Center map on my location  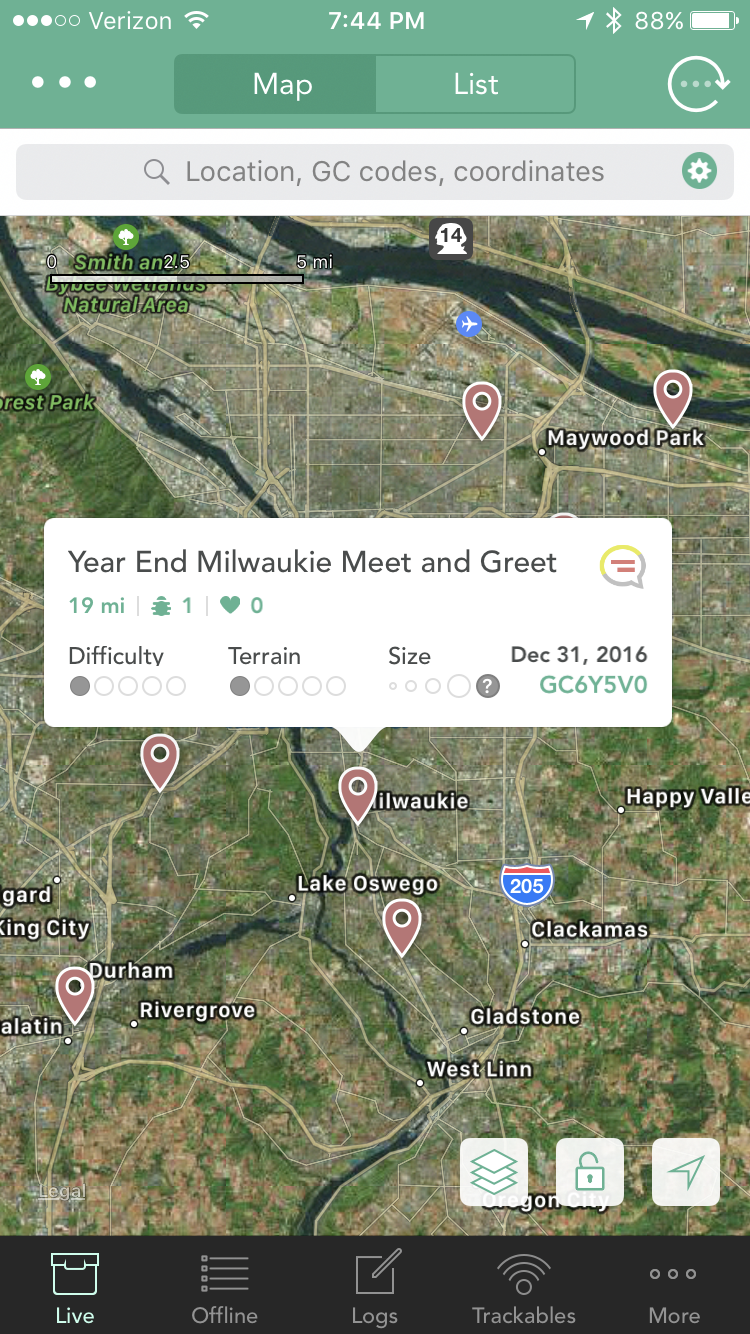686,1172
